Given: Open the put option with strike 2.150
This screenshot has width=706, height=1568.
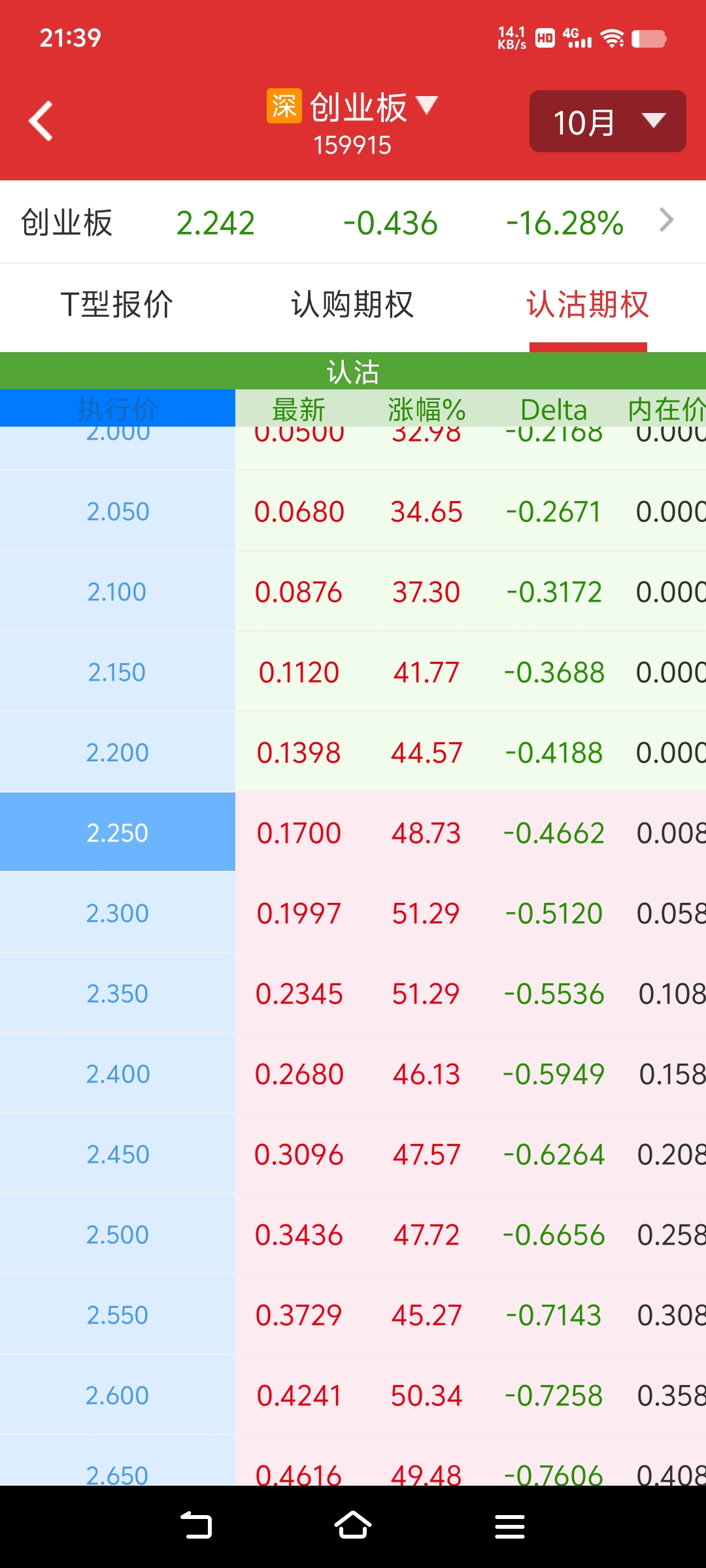Looking at the screenshot, I should coord(353,672).
